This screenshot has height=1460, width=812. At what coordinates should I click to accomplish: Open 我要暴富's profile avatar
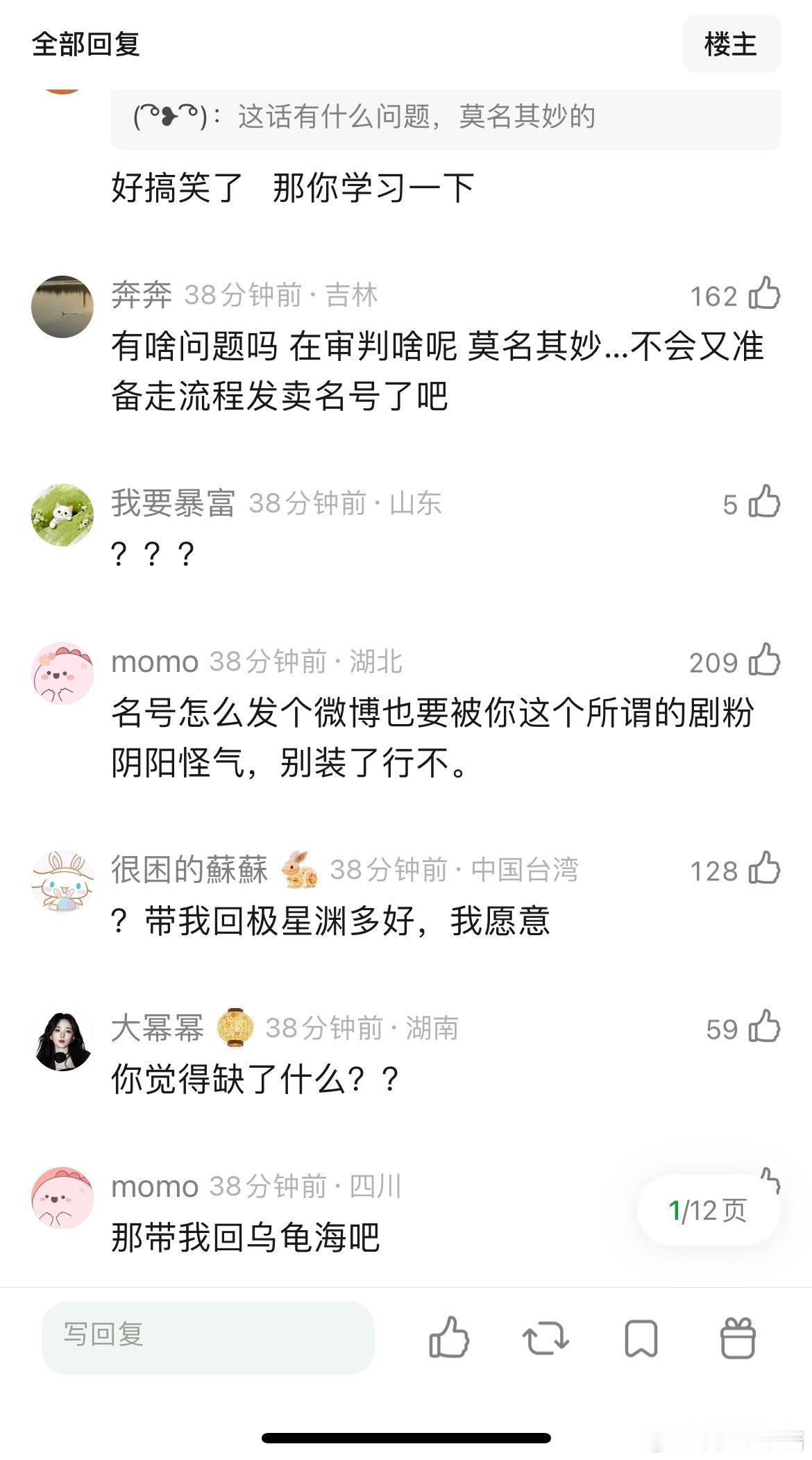pos(62,514)
